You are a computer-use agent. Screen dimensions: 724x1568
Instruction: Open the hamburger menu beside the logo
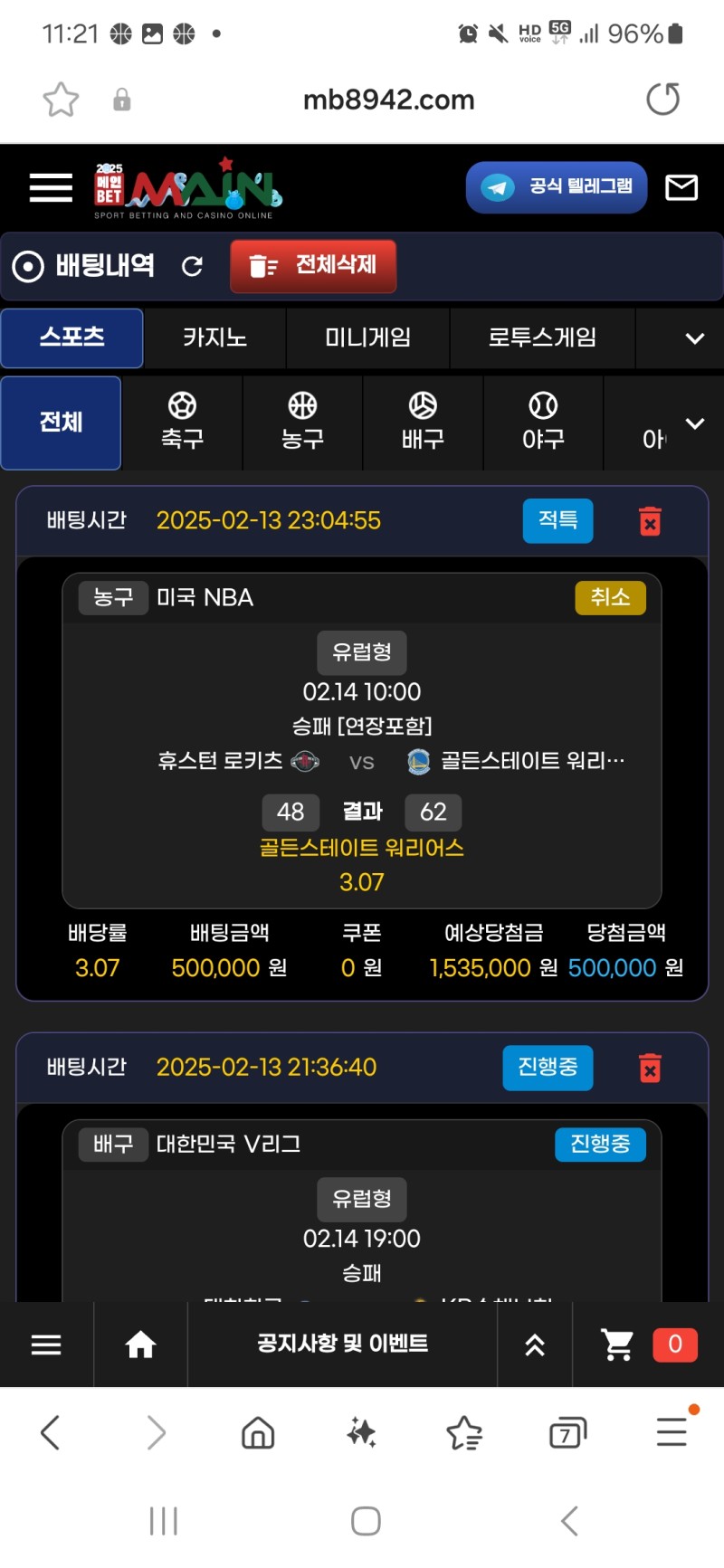pos(51,187)
